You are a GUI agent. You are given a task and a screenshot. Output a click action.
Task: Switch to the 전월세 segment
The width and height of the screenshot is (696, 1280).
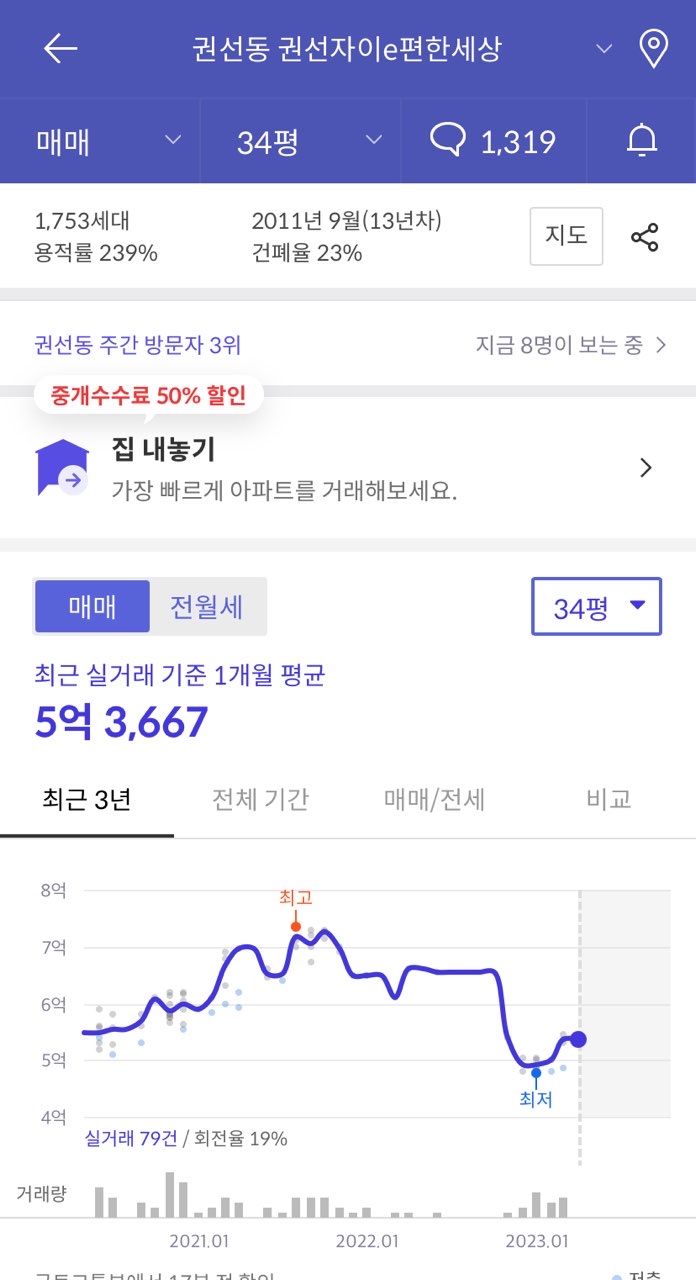coord(206,606)
